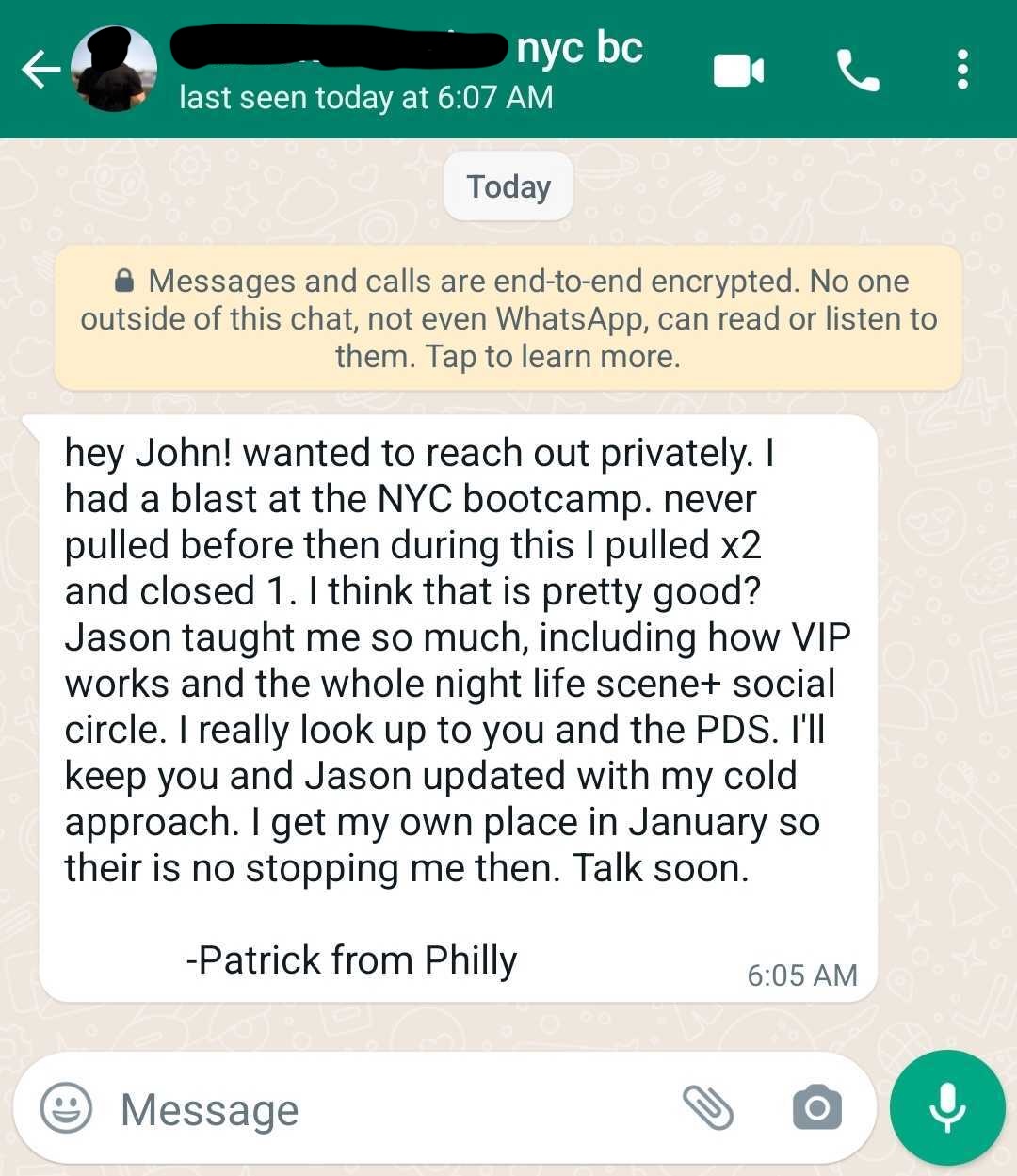Open the overflow menu
This screenshot has height=1176, width=1017.
pos(962,71)
